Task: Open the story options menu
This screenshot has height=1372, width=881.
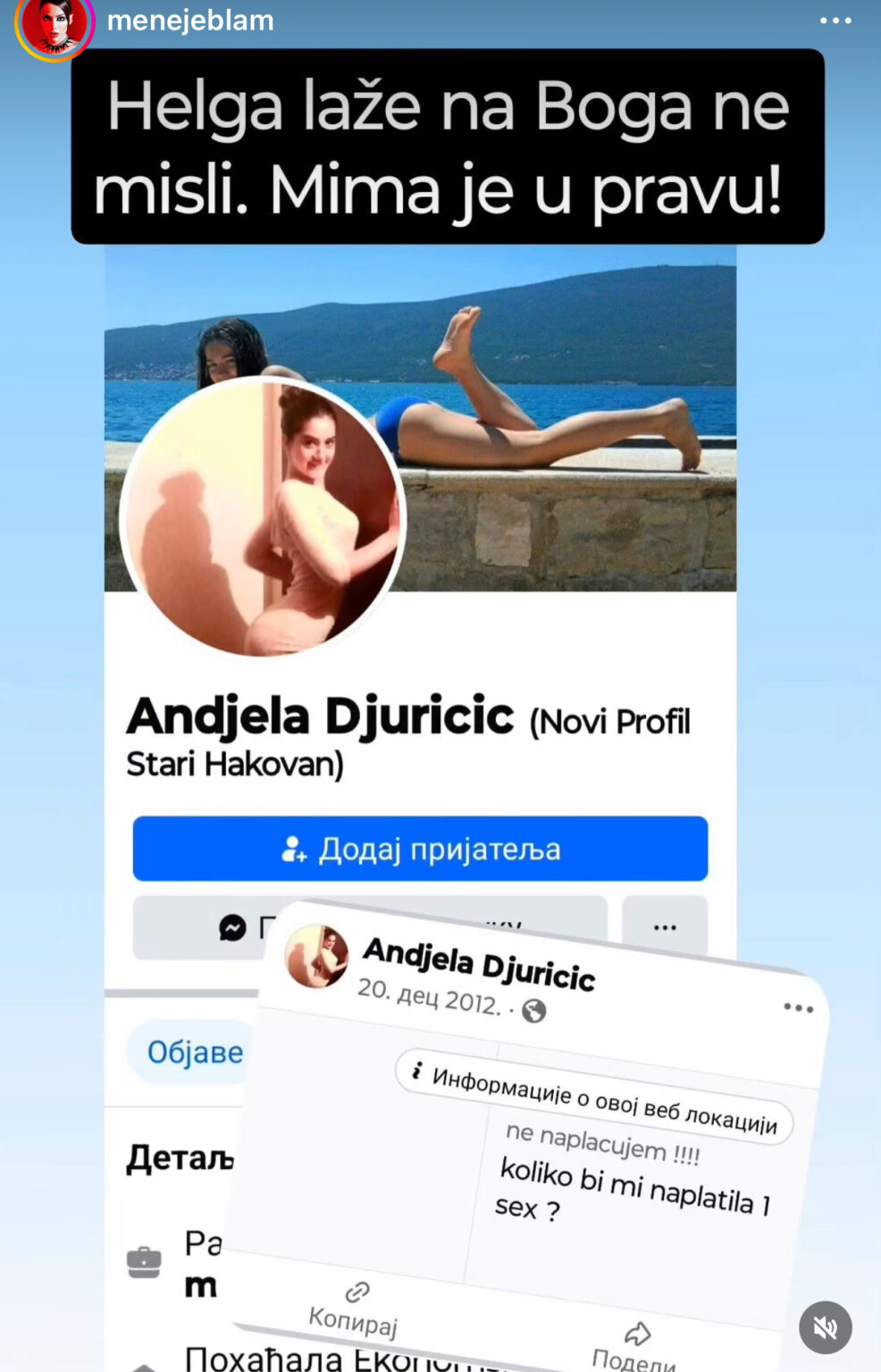Action: click(x=835, y=21)
